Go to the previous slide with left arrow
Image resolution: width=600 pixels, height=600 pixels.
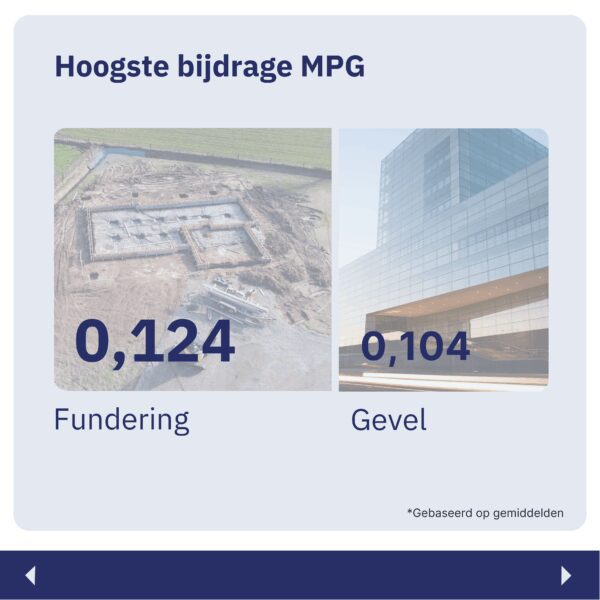click(30, 575)
